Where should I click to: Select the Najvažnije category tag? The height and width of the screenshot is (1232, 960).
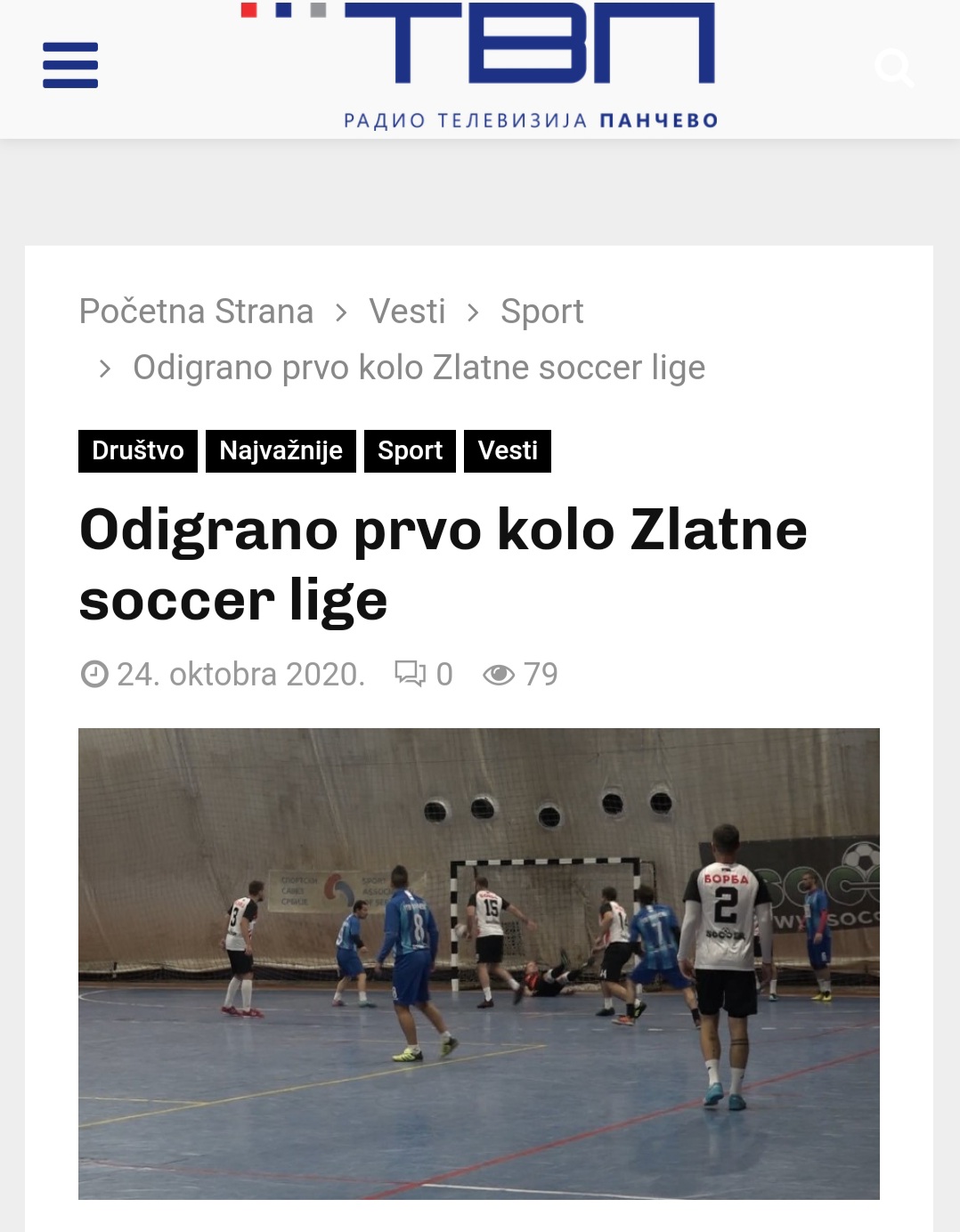click(x=281, y=450)
